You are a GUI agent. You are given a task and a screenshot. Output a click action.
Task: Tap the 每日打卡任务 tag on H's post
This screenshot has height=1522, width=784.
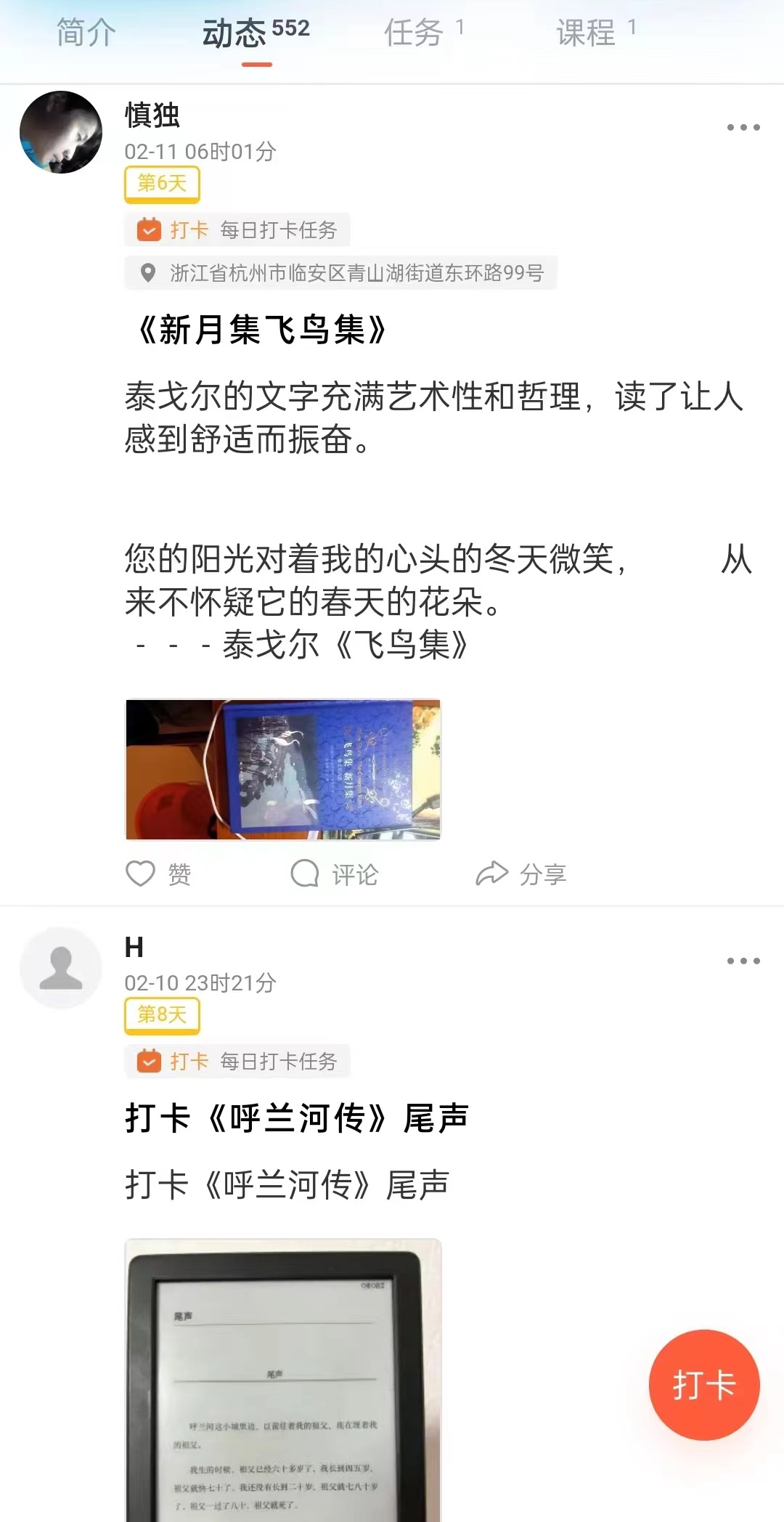[238, 1062]
